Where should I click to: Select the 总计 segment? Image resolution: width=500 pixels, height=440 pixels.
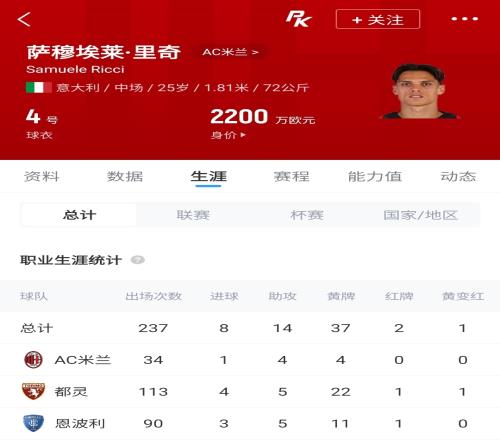pos(79,215)
